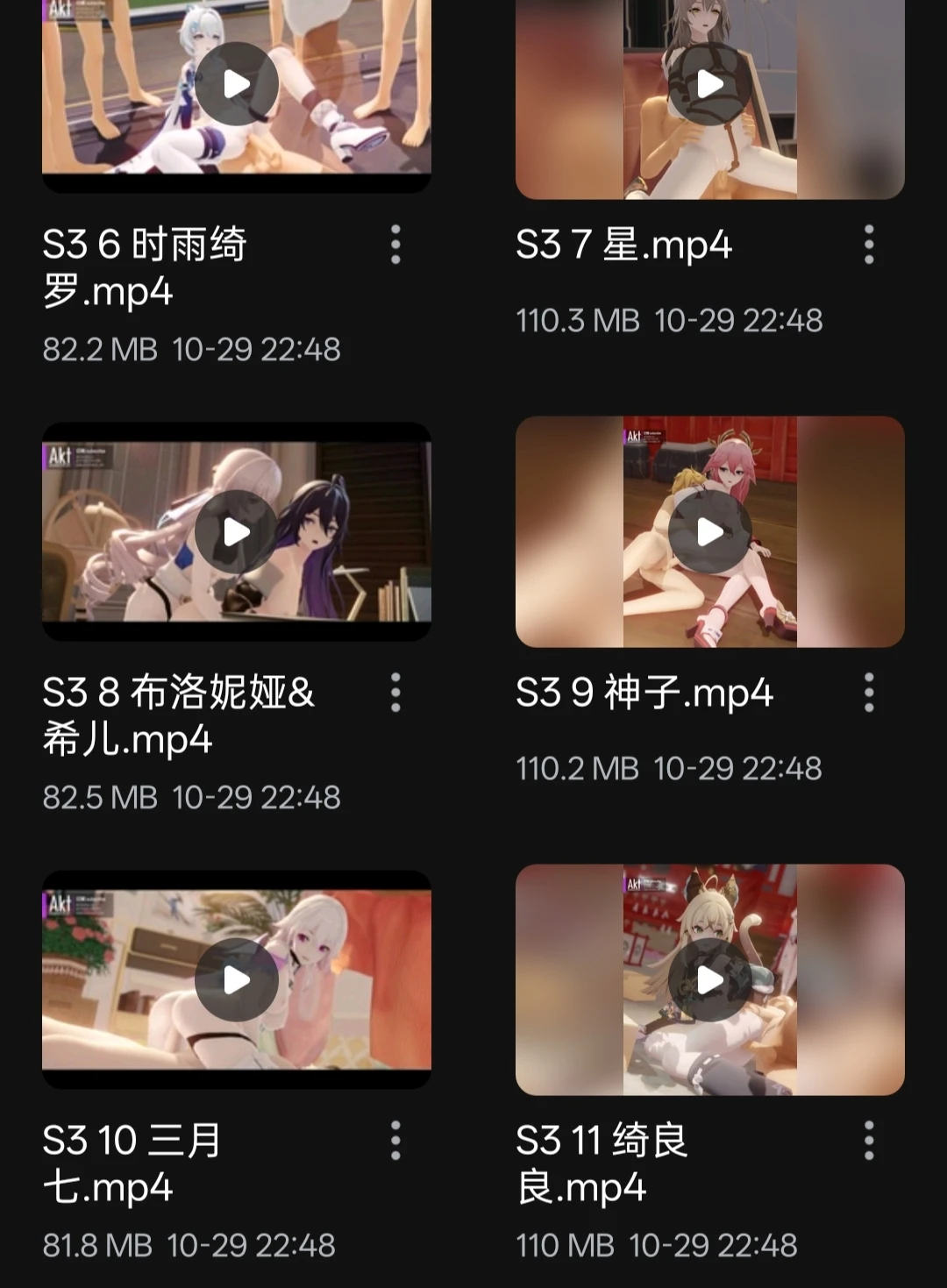Open the video S3 10 三月七.mp4
The width and height of the screenshot is (947, 1288).
pos(237,980)
